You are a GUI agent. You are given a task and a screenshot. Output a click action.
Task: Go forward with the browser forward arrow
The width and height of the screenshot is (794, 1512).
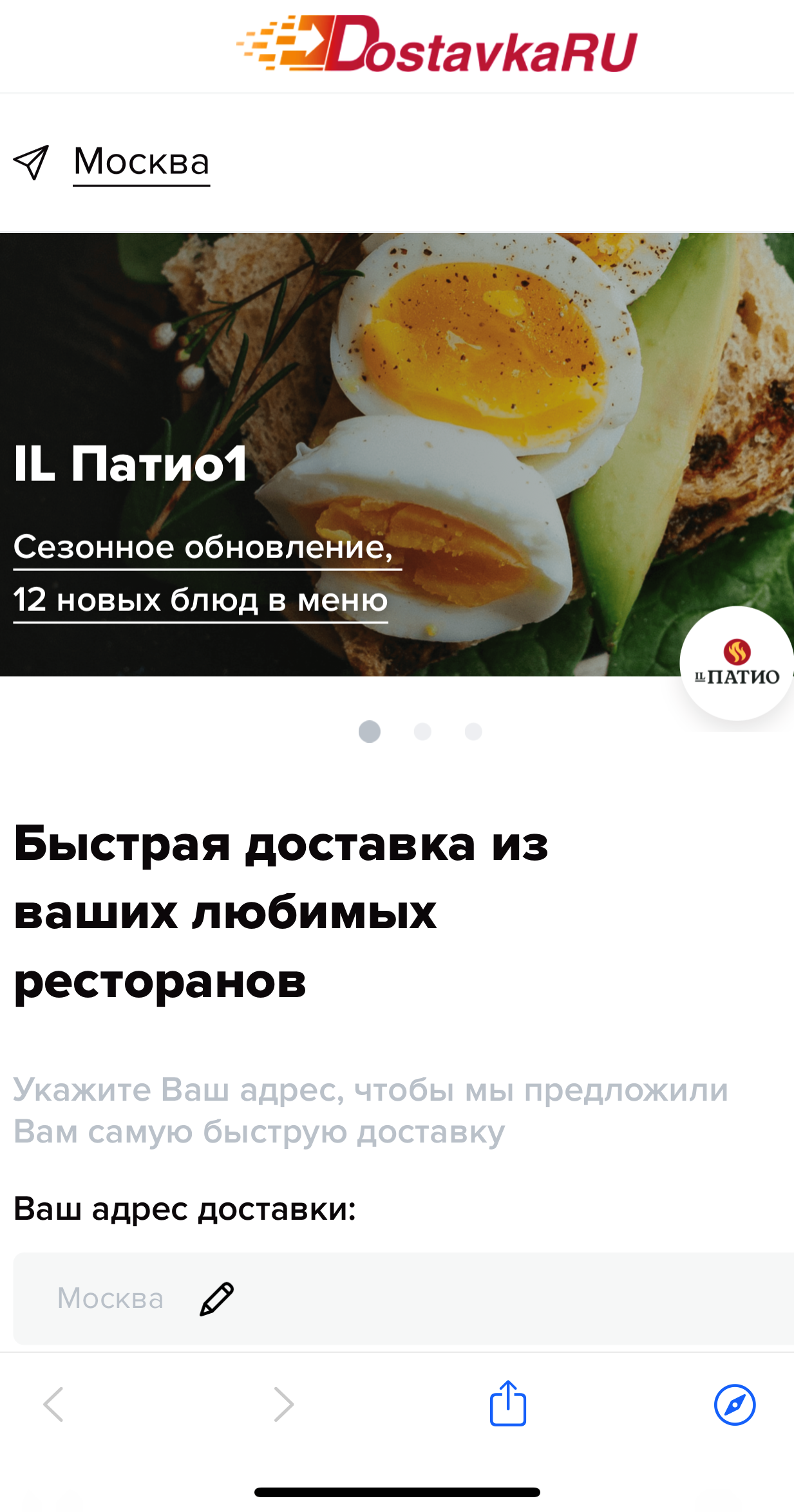(x=283, y=1404)
